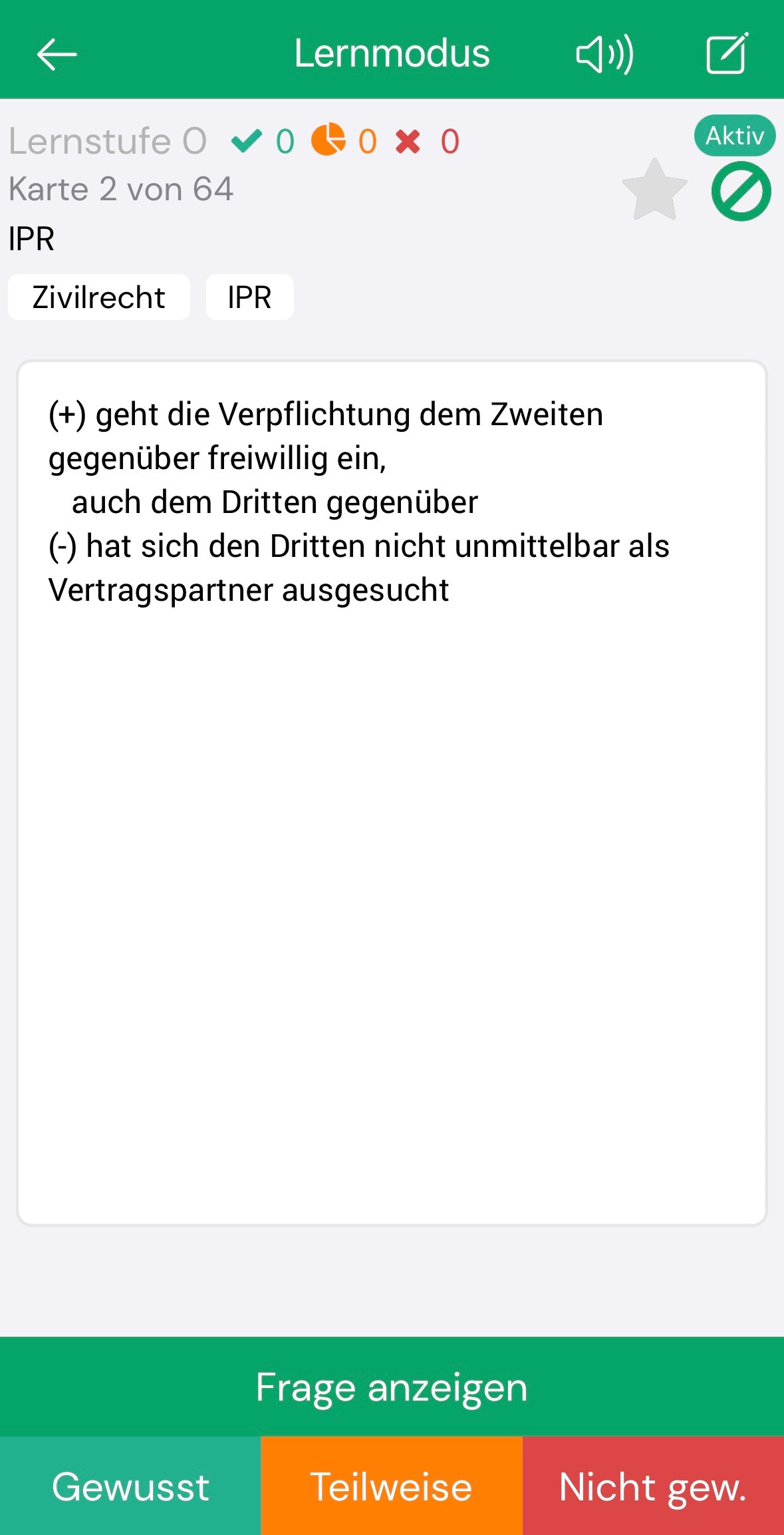Image resolution: width=784 pixels, height=1535 pixels.
Task: Edit this flashcard
Action: [x=727, y=54]
